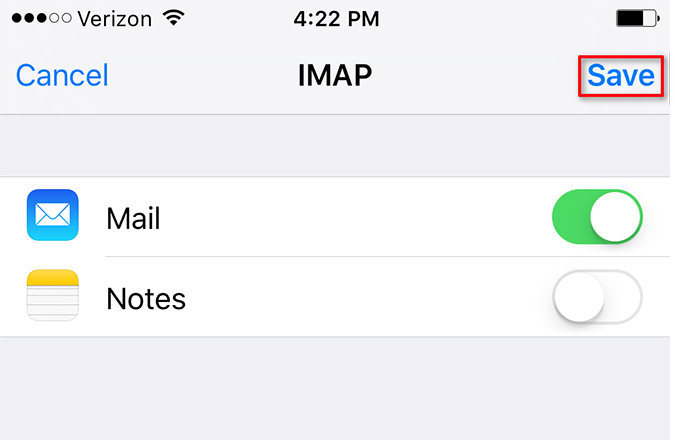Enable the Notes switch

(597, 297)
